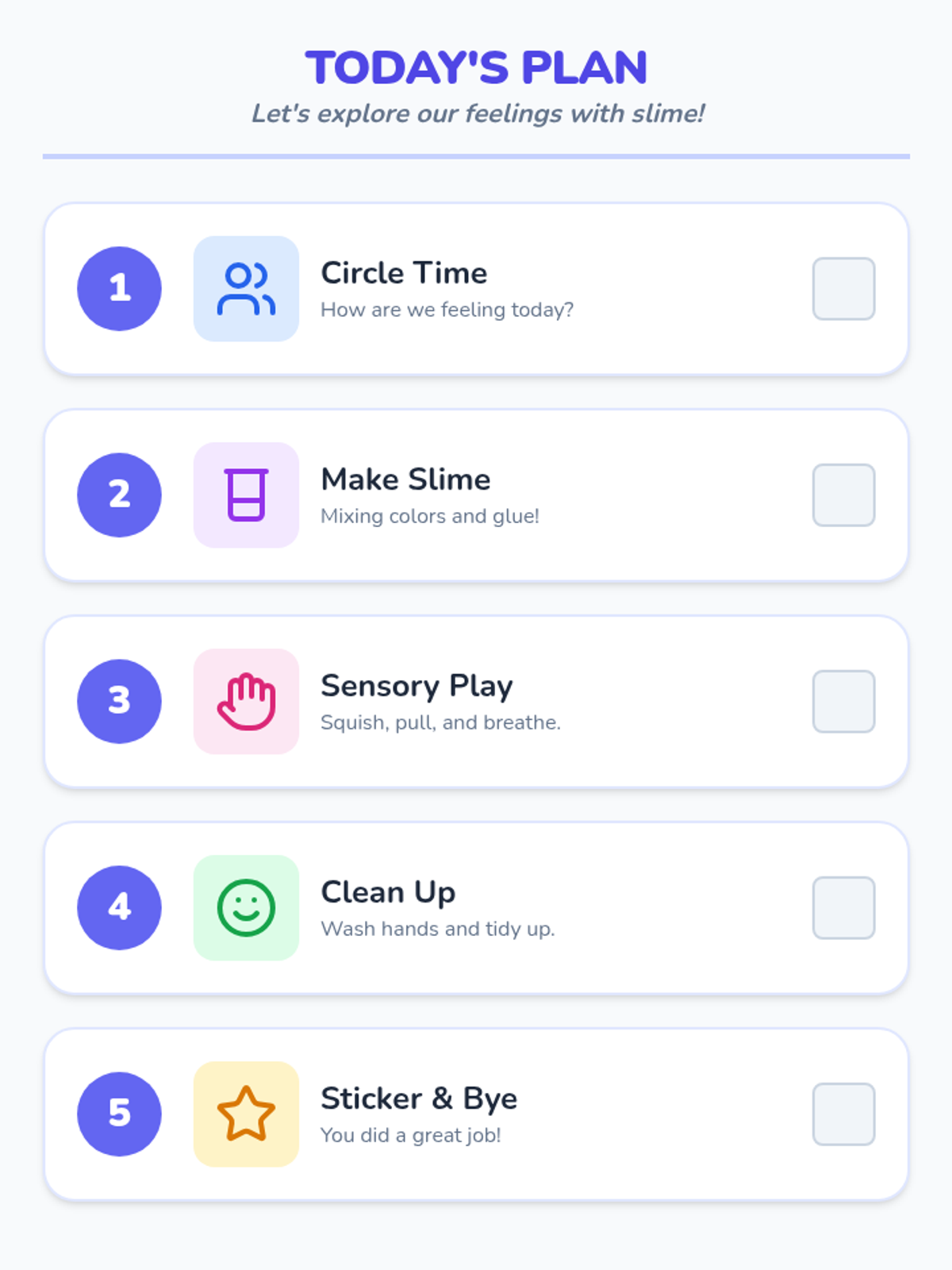Check the Clean Up box
Viewport: 952px width, 1270px height.
843,908
